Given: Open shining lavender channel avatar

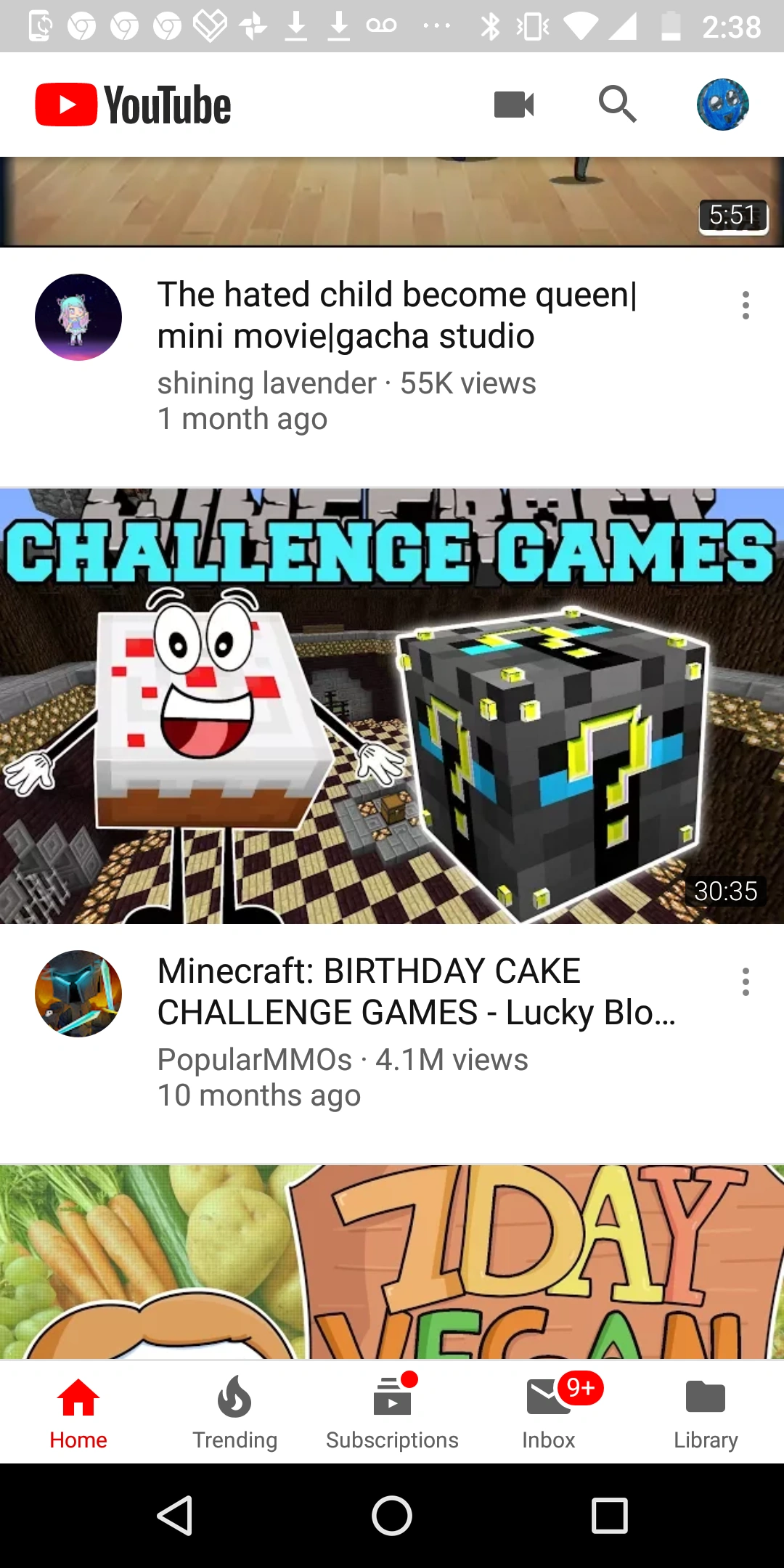Looking at the screenshot, I should point(78,317).
